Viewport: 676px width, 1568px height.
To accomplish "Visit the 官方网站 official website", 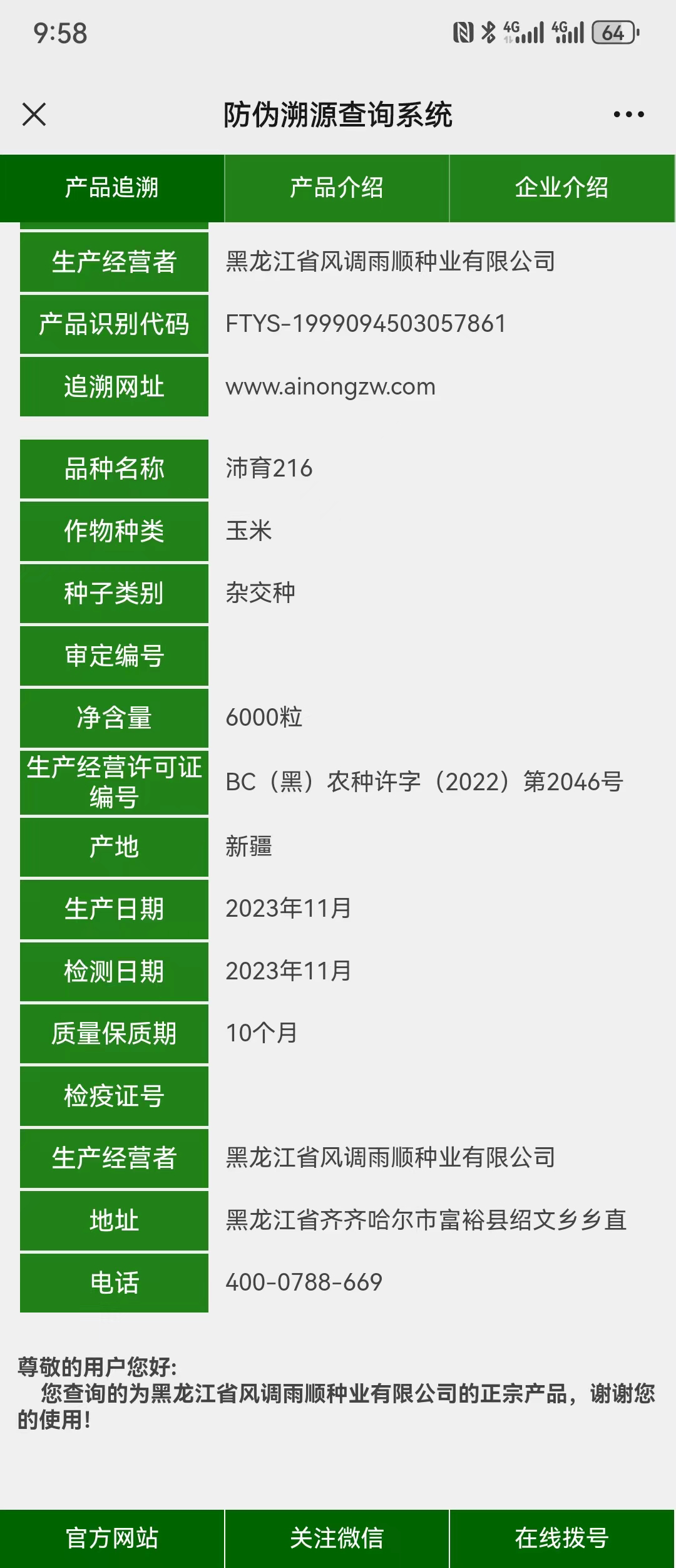I will coord(112,1538).
